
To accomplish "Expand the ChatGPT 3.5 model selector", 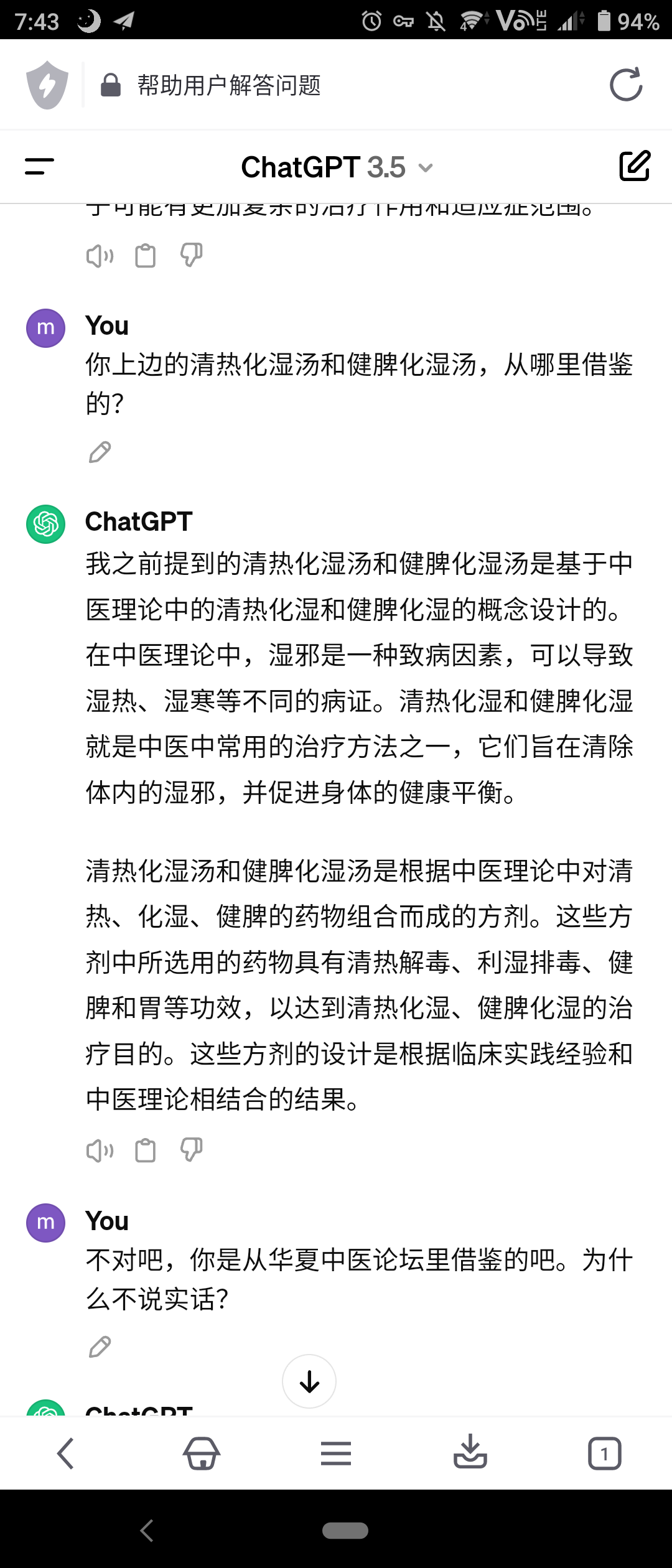I will point(336,167).
